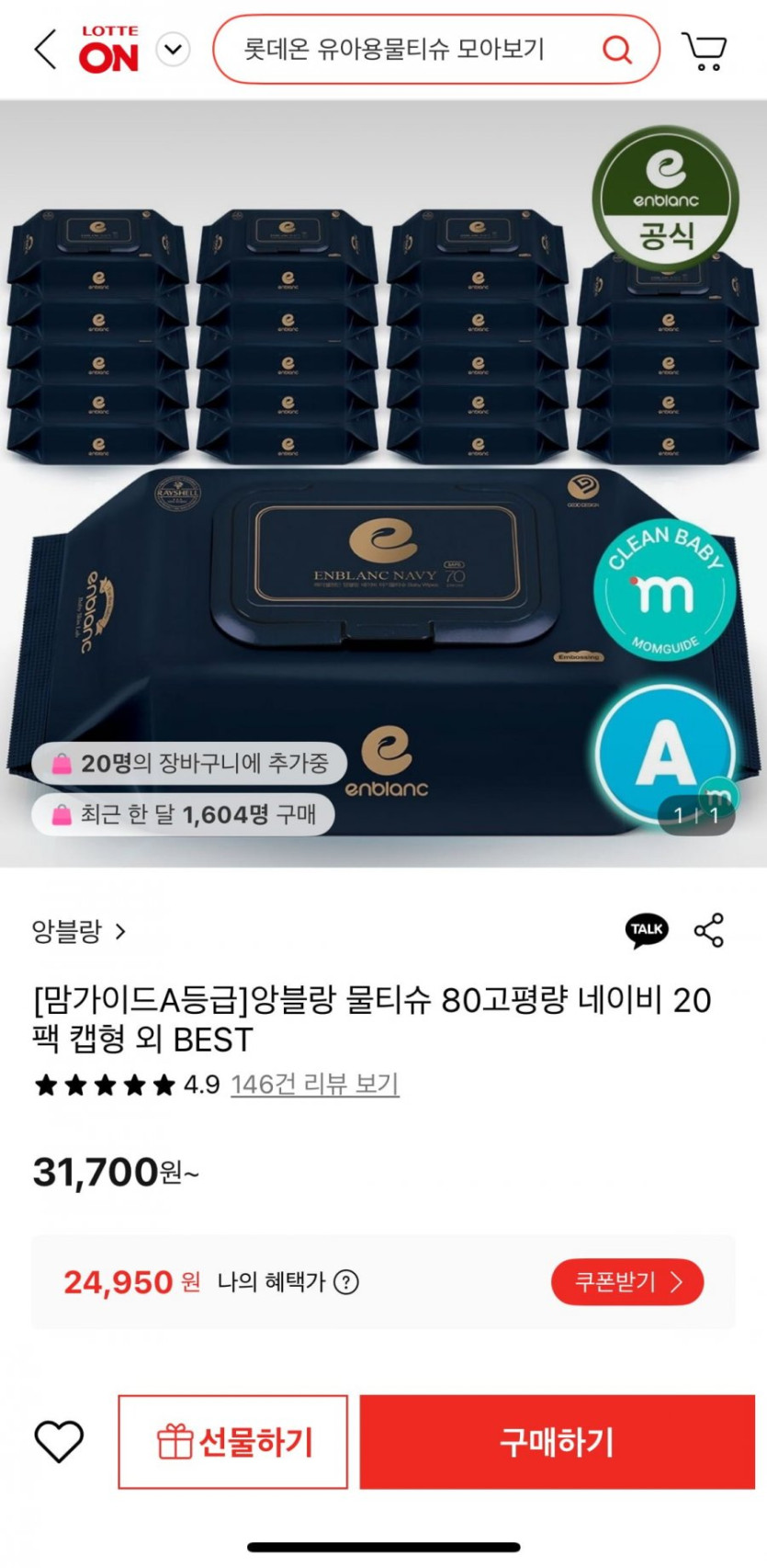Open the dropdown next to Lotte ON logo
Image resolution: width=767 pixels, height=1568 pixels.
pyautogui.click(x=173, y=50)
